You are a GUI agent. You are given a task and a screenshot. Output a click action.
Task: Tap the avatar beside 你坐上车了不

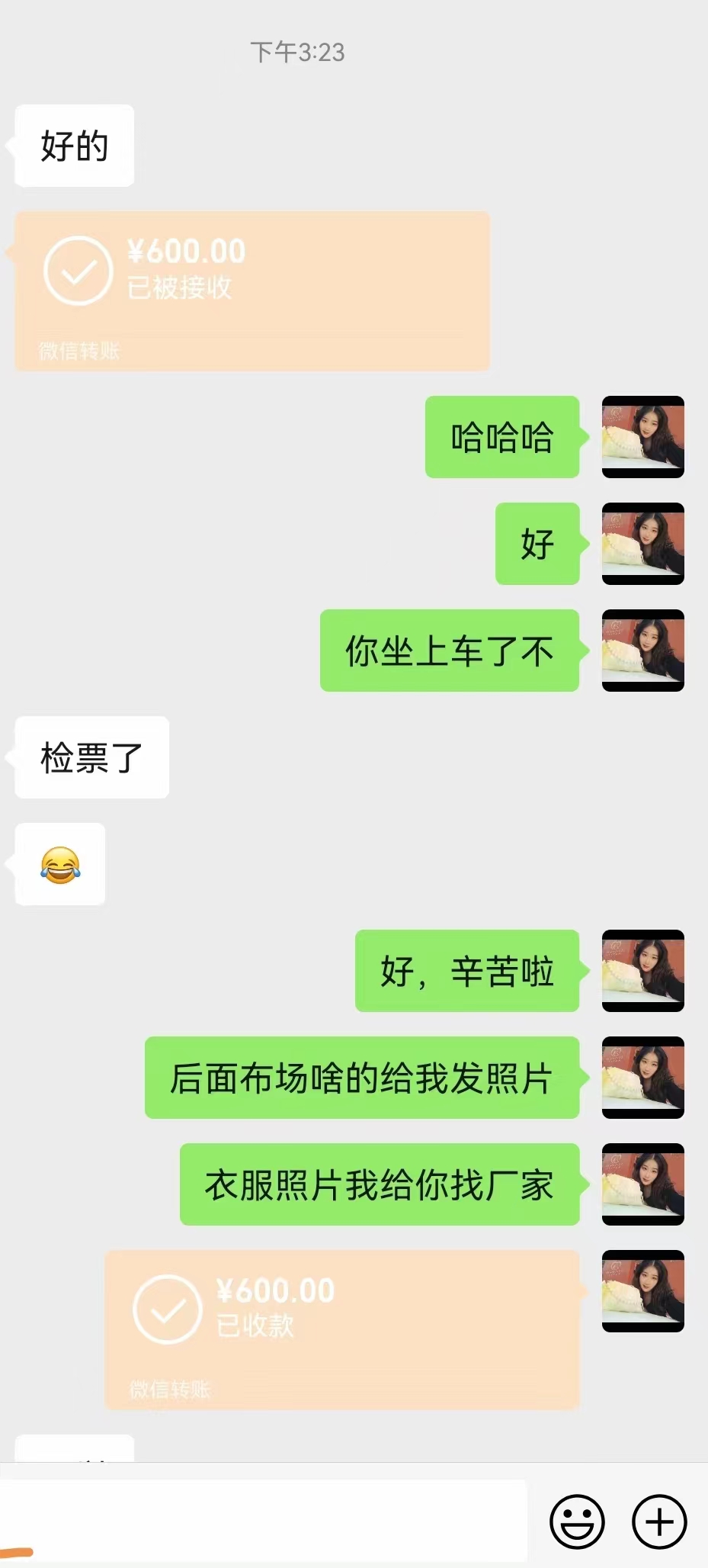[x=643, y=651]
